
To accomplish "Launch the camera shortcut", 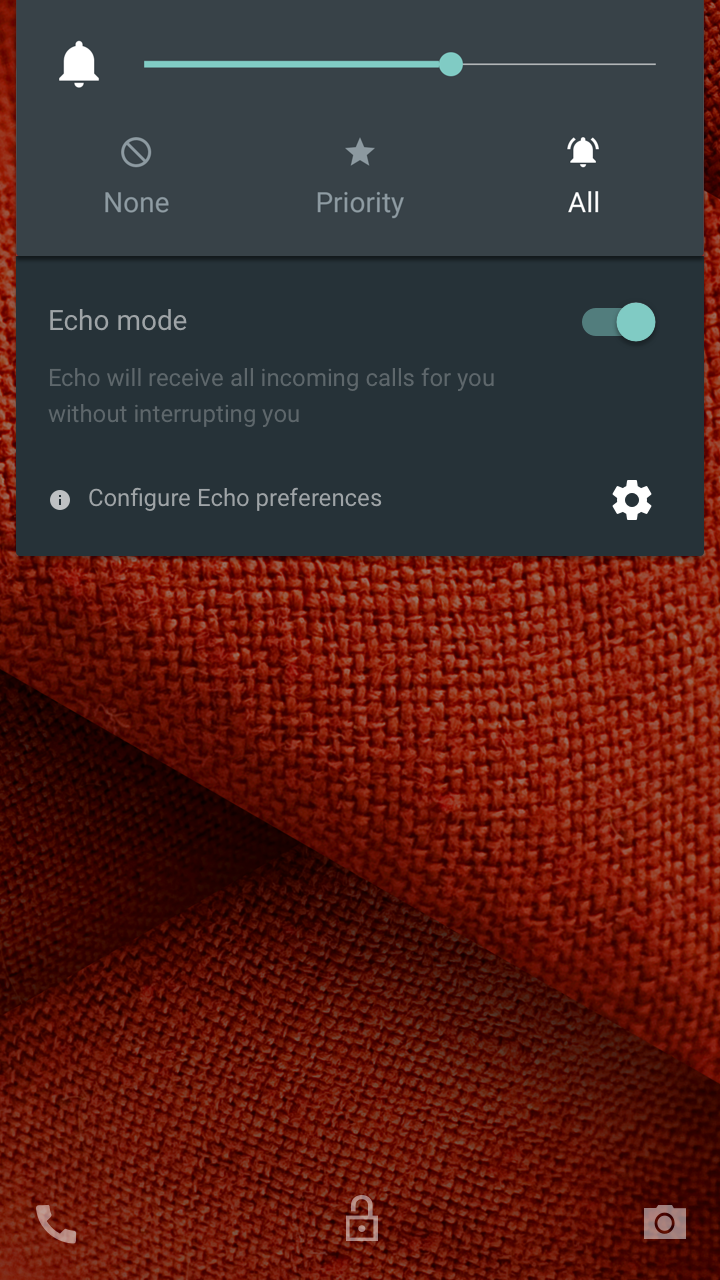I will (x=664, y=1222).
